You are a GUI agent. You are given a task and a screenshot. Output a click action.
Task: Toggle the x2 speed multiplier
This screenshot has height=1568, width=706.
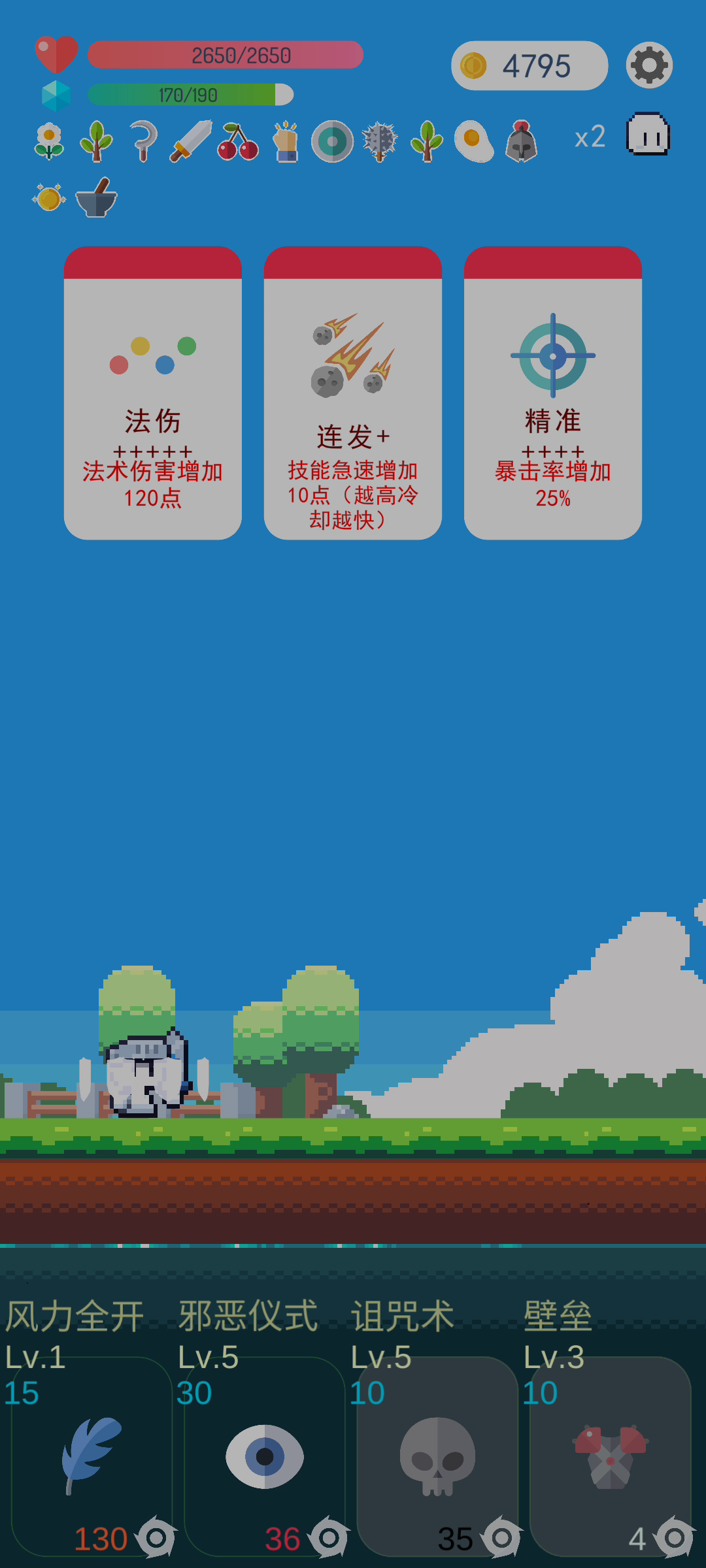590,137
